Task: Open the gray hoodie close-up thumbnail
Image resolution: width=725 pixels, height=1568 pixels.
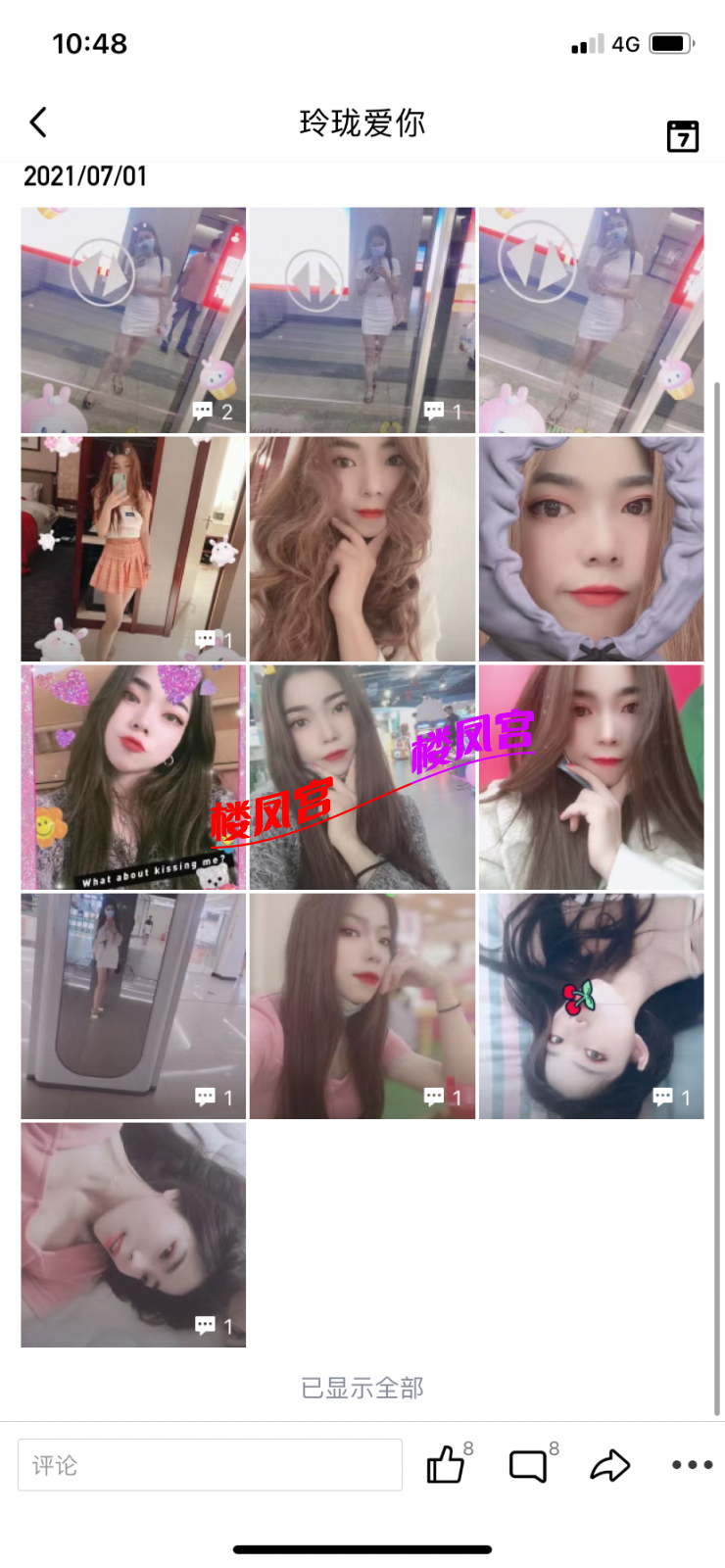Action: click(592, 549)
